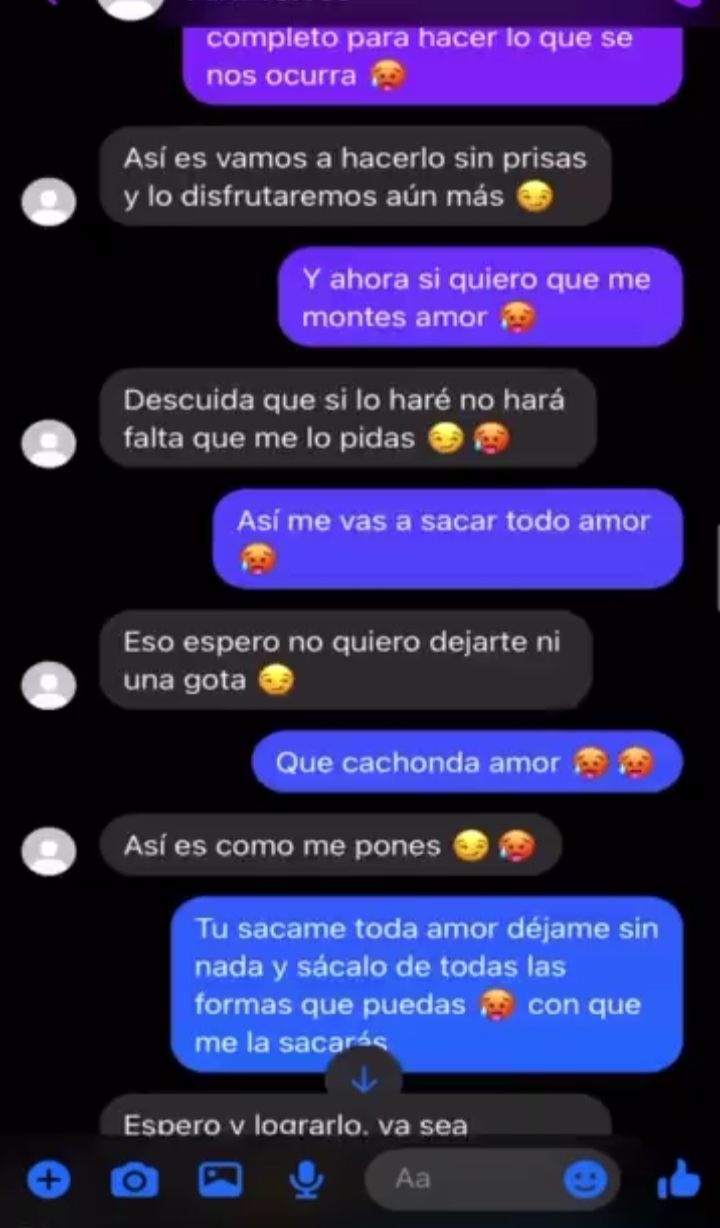Send a thumbs-up like
The height and width of the screenshot is (1228, 720).
coord(678,1181)
